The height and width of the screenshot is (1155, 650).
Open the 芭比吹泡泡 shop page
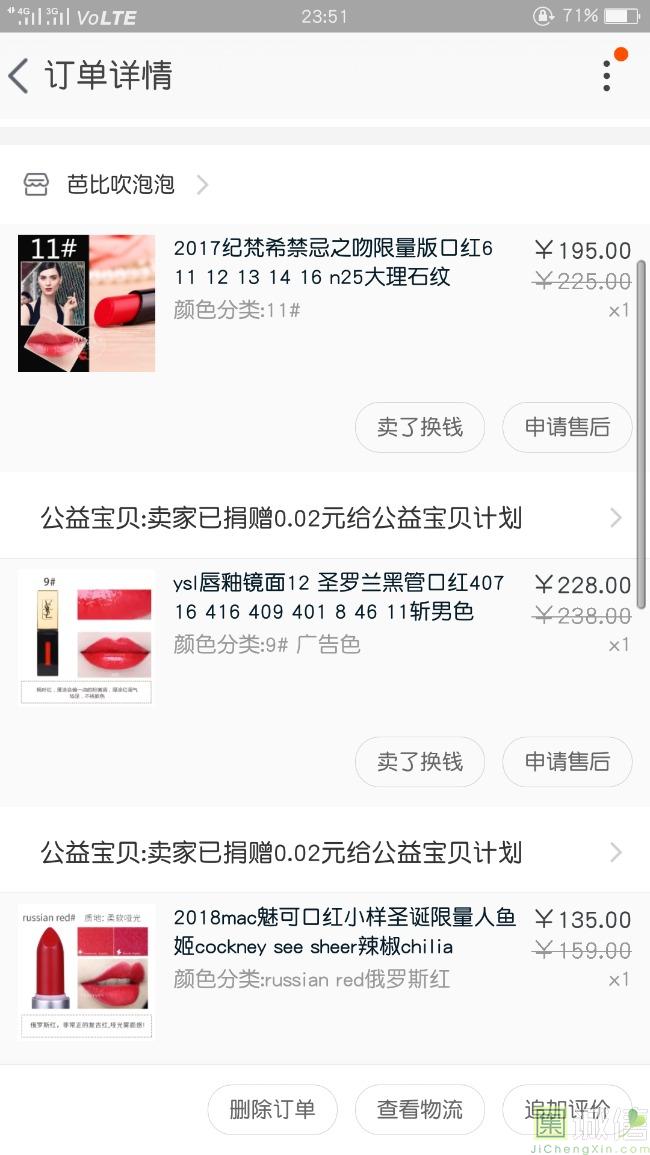pos(120,184)
